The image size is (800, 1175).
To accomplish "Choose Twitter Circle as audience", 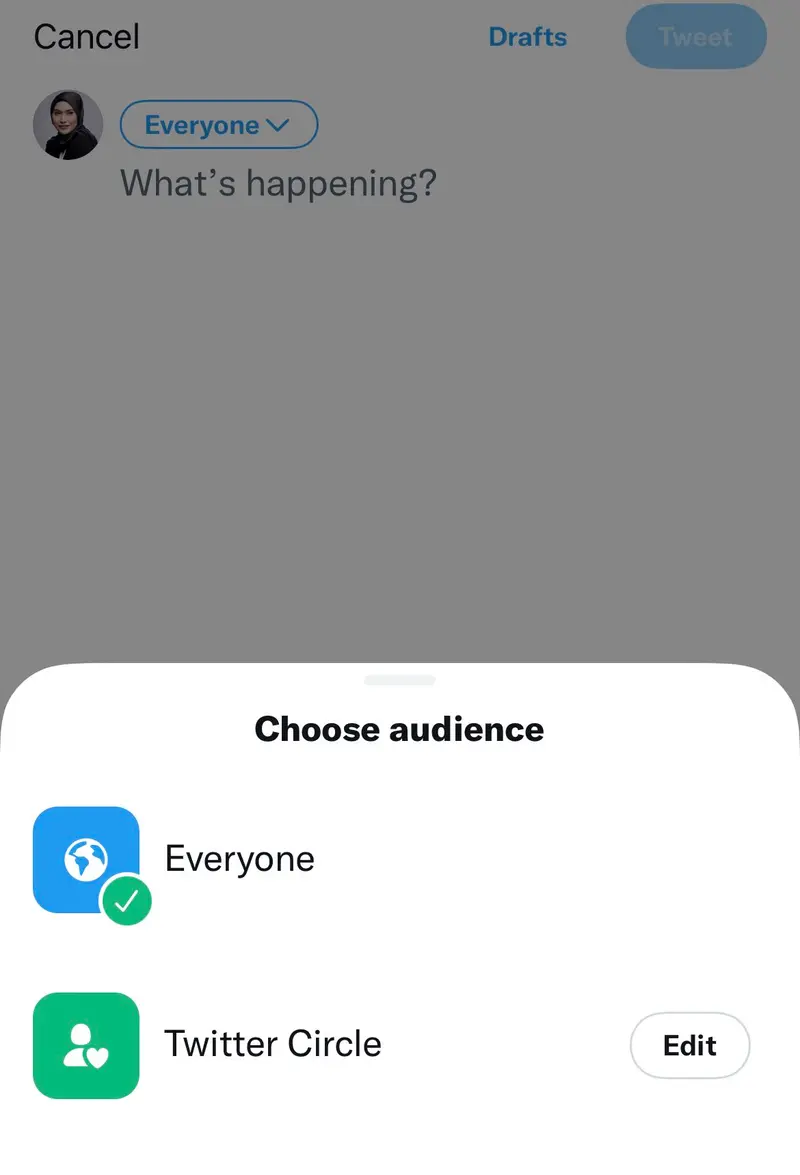I will click(x=272, y=1044).
